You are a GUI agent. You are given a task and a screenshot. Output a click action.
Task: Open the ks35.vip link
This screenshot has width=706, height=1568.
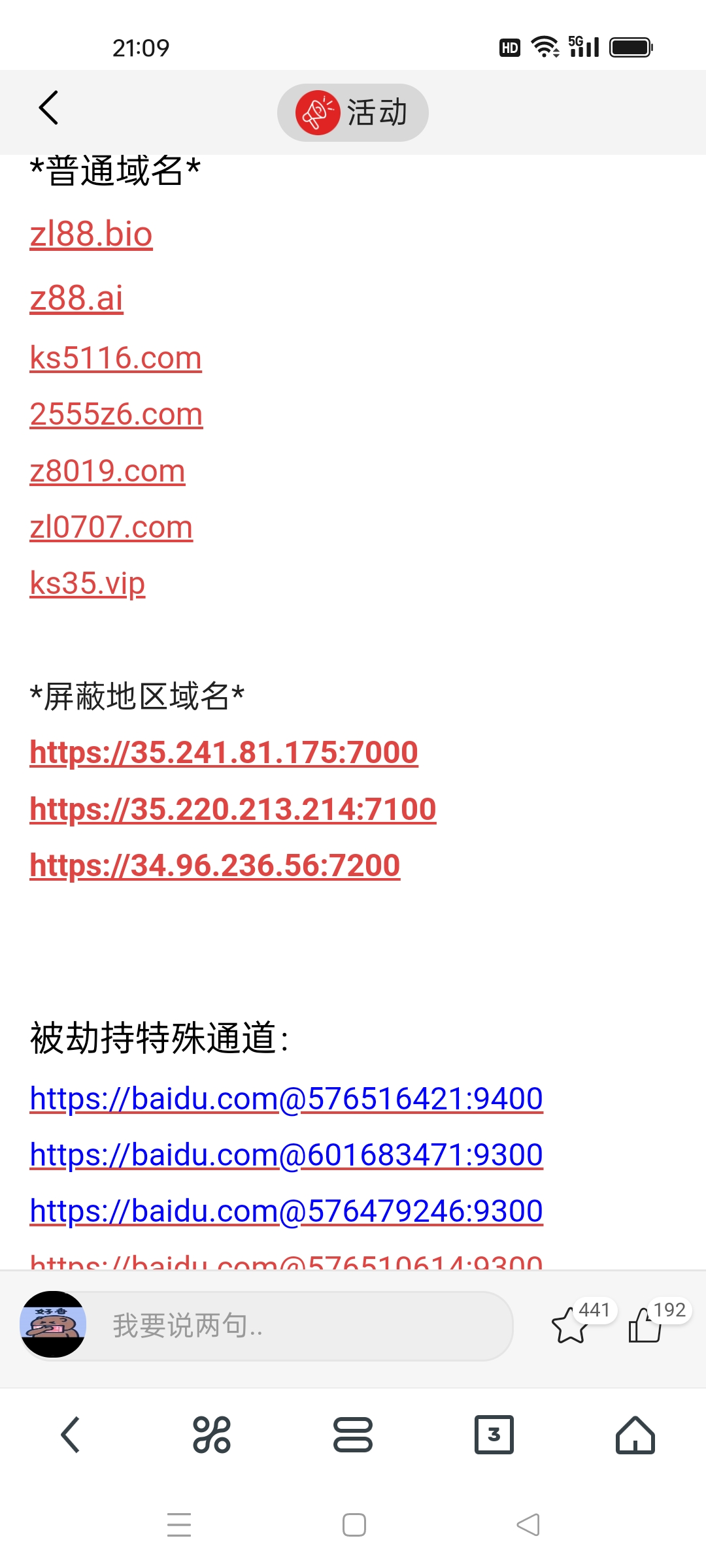click(88, 583)
